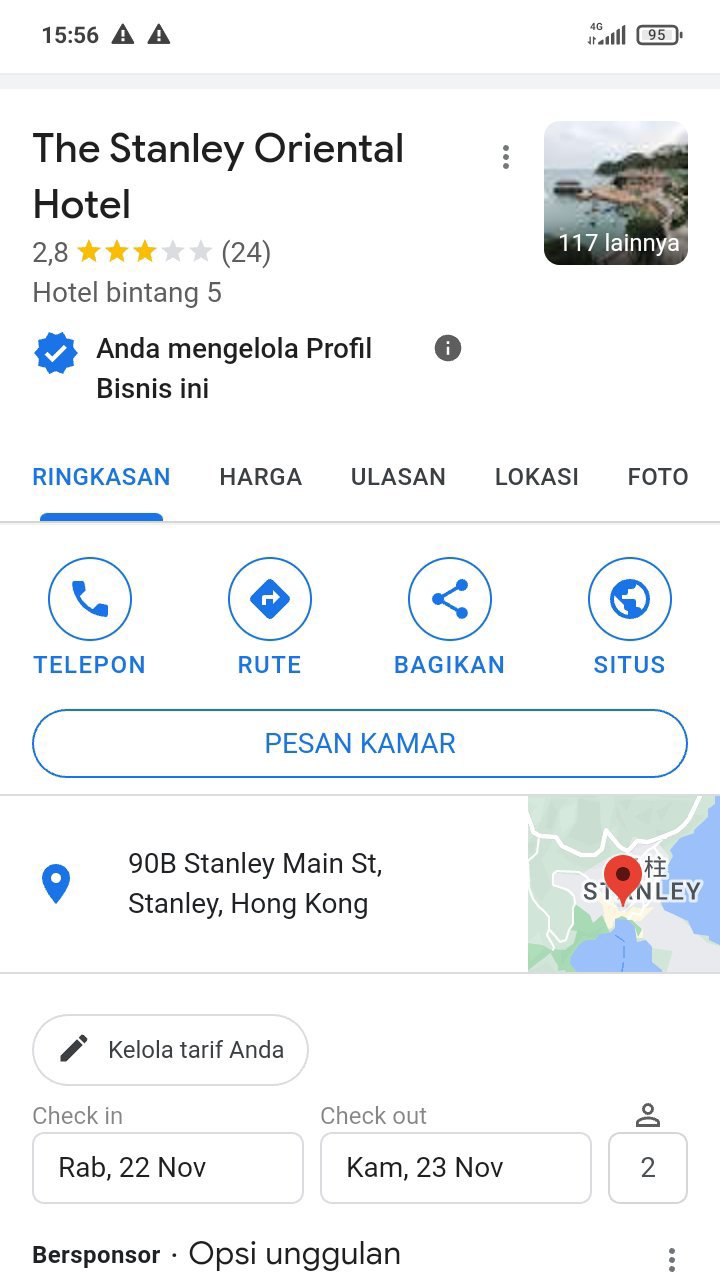This screenshot has width=720, height=1280.
Task: Open the overflow menu beside hotel name
Action: click(506, 157)
